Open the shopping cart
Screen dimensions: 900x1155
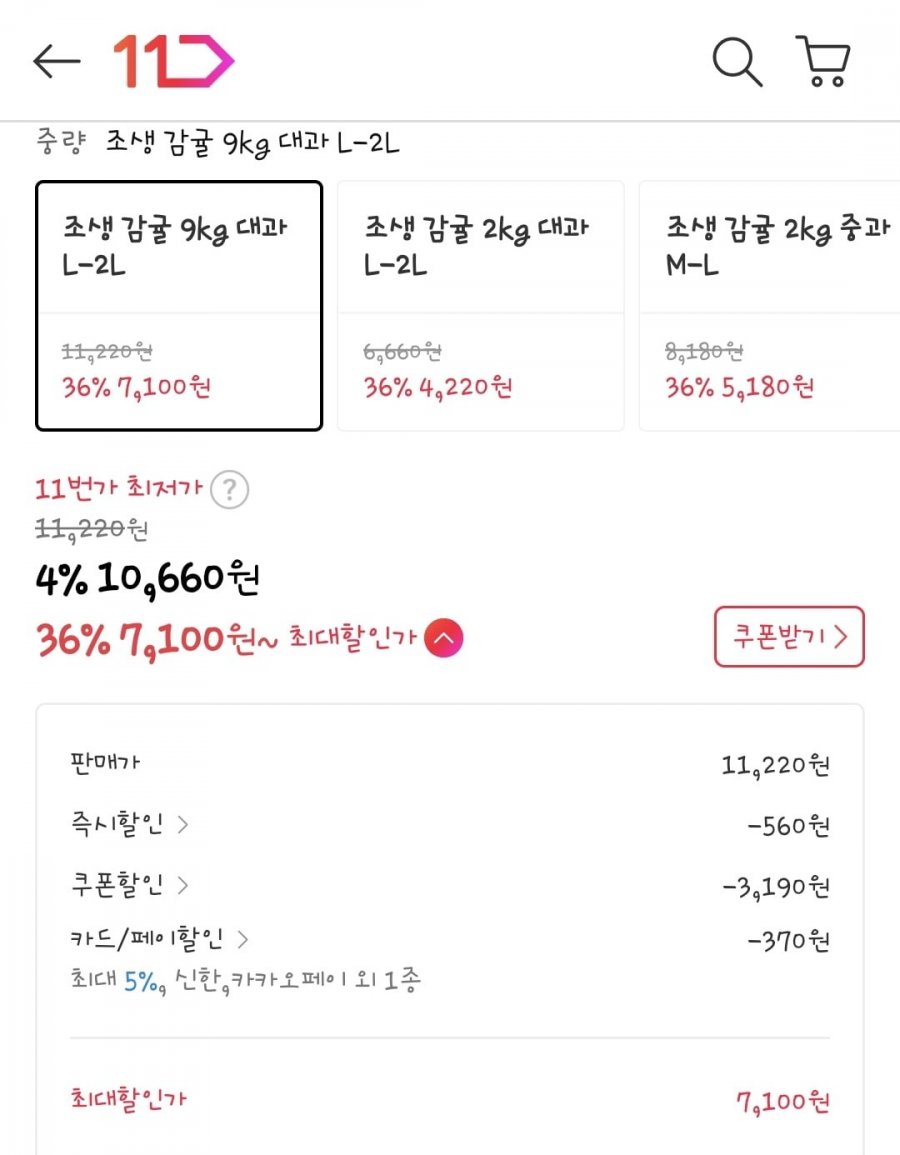click(823, 62)
